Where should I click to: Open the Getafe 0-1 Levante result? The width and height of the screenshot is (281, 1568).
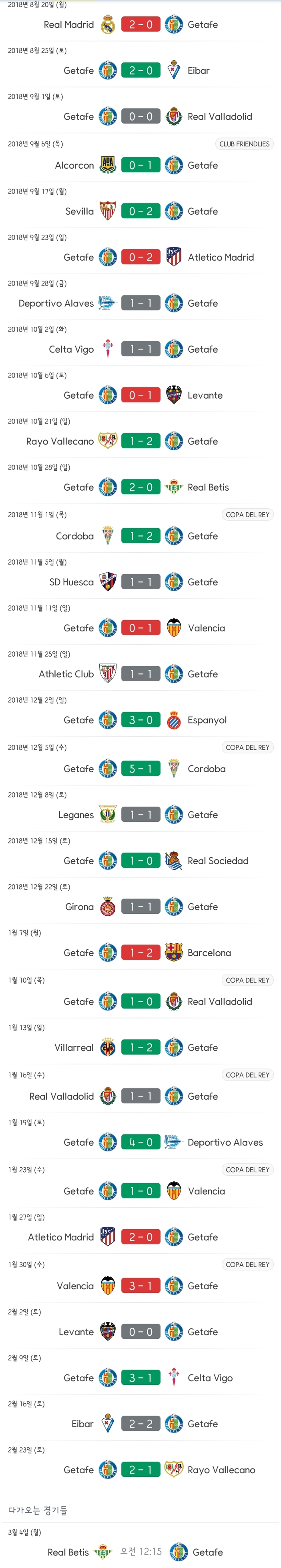[140, 395]
